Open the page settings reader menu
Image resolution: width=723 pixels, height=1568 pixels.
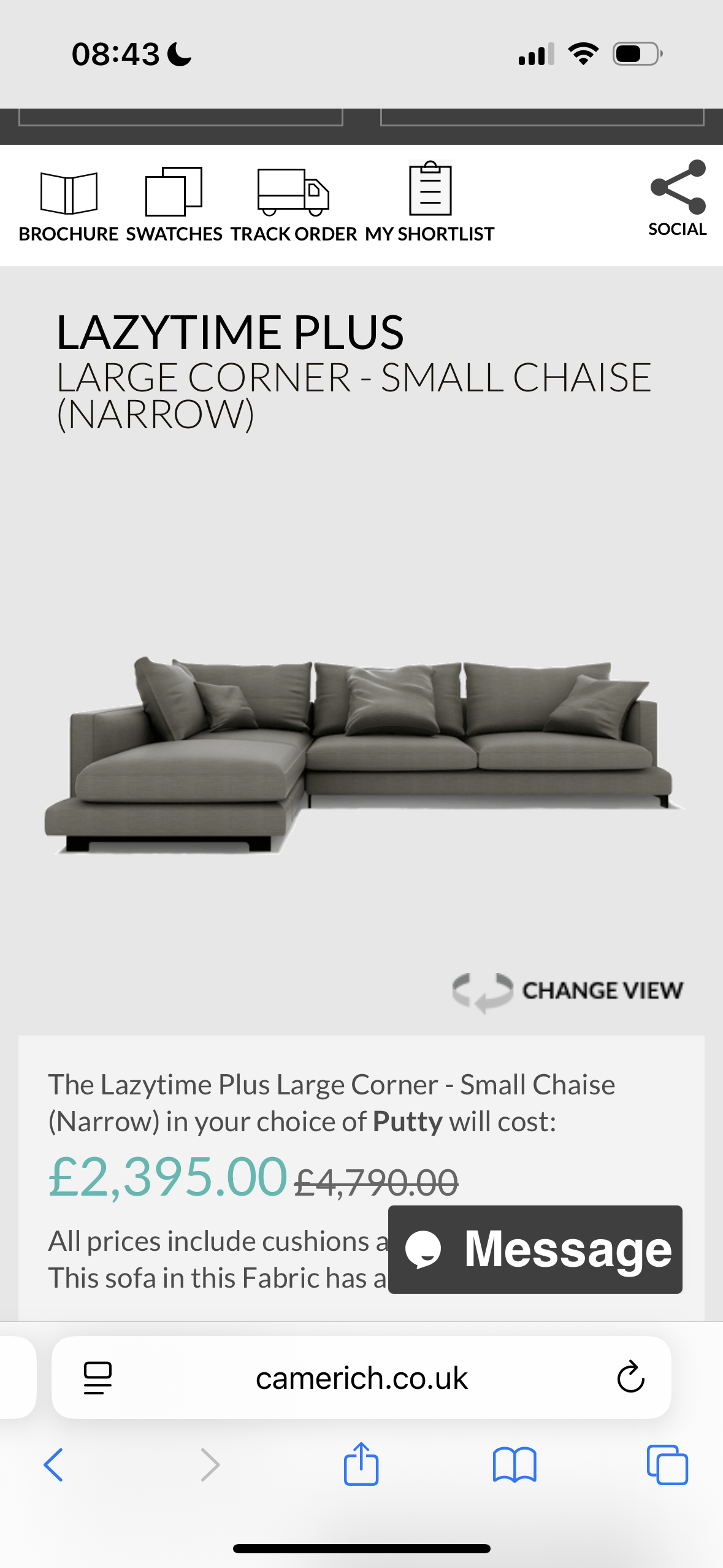pyautogui.click(x=98, y=1378)
